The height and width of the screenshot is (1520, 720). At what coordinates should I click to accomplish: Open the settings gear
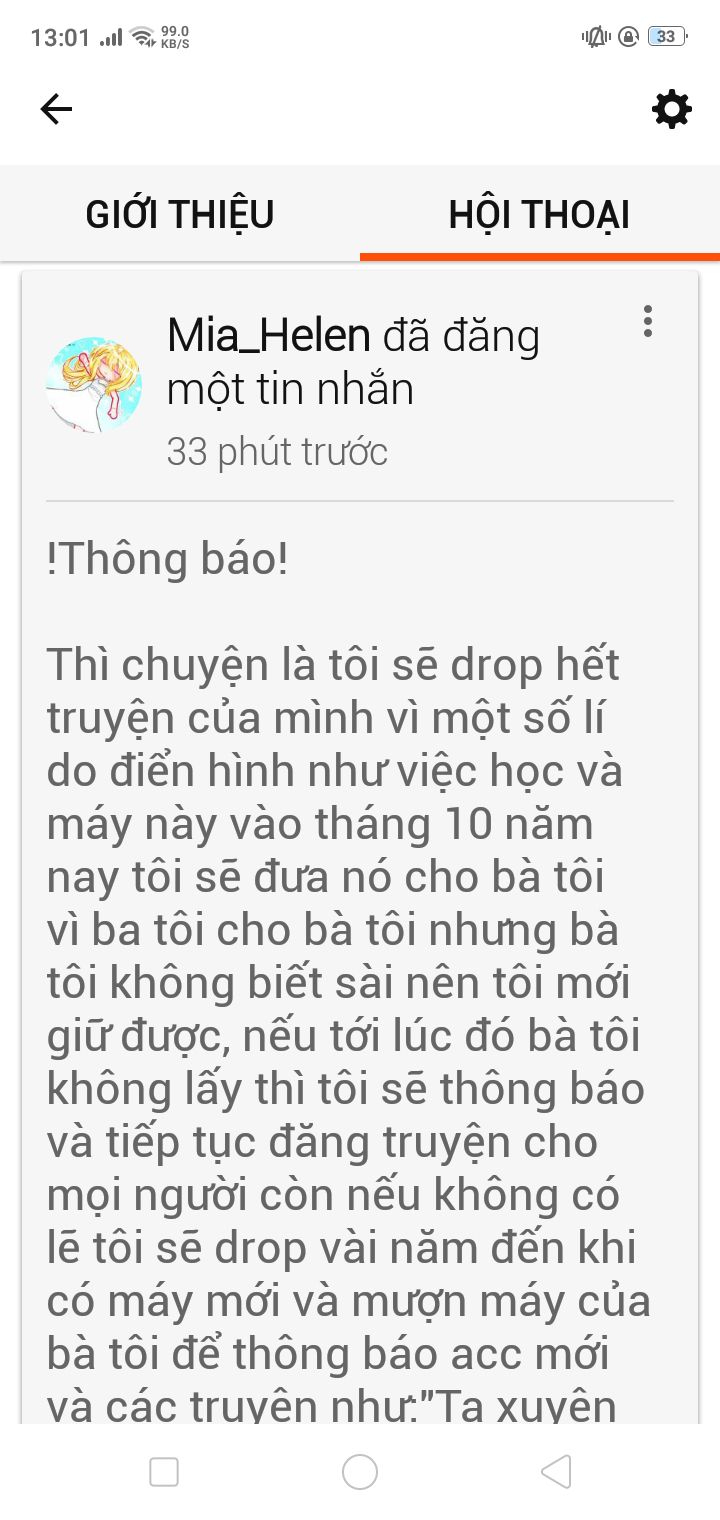tap(671, 109)
